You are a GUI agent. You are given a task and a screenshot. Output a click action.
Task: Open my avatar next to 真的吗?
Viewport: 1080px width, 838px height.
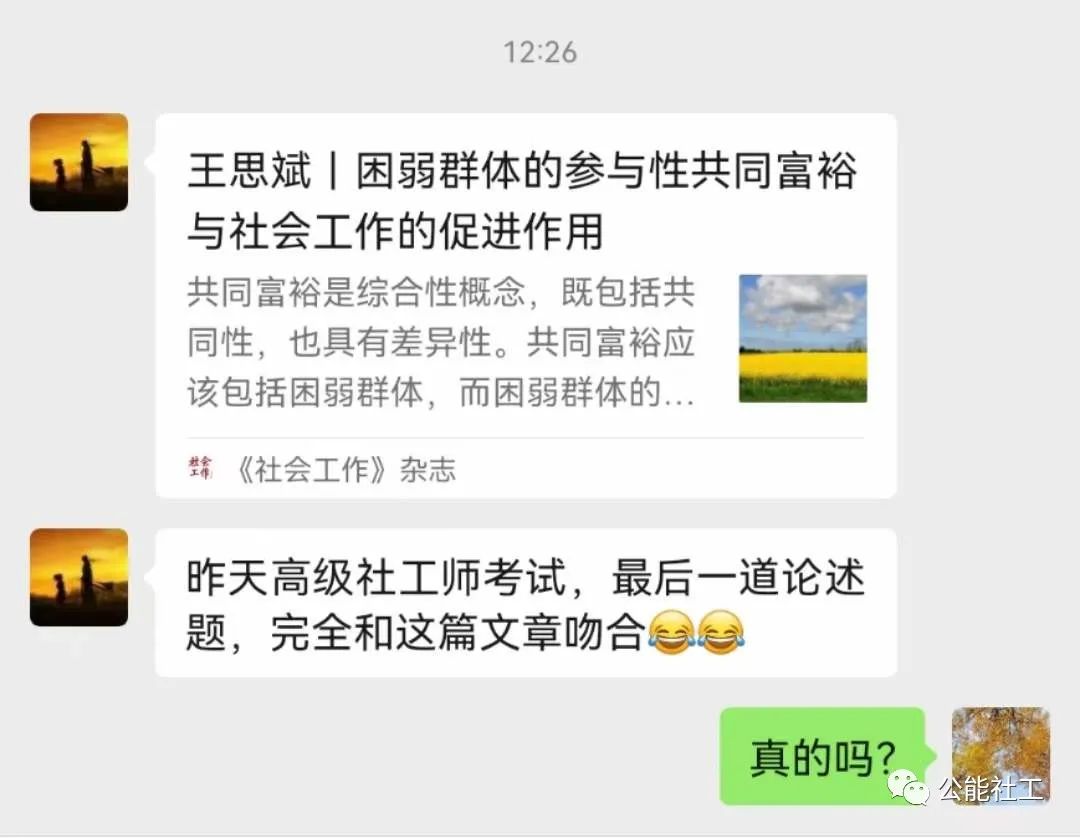[1000, 756]
